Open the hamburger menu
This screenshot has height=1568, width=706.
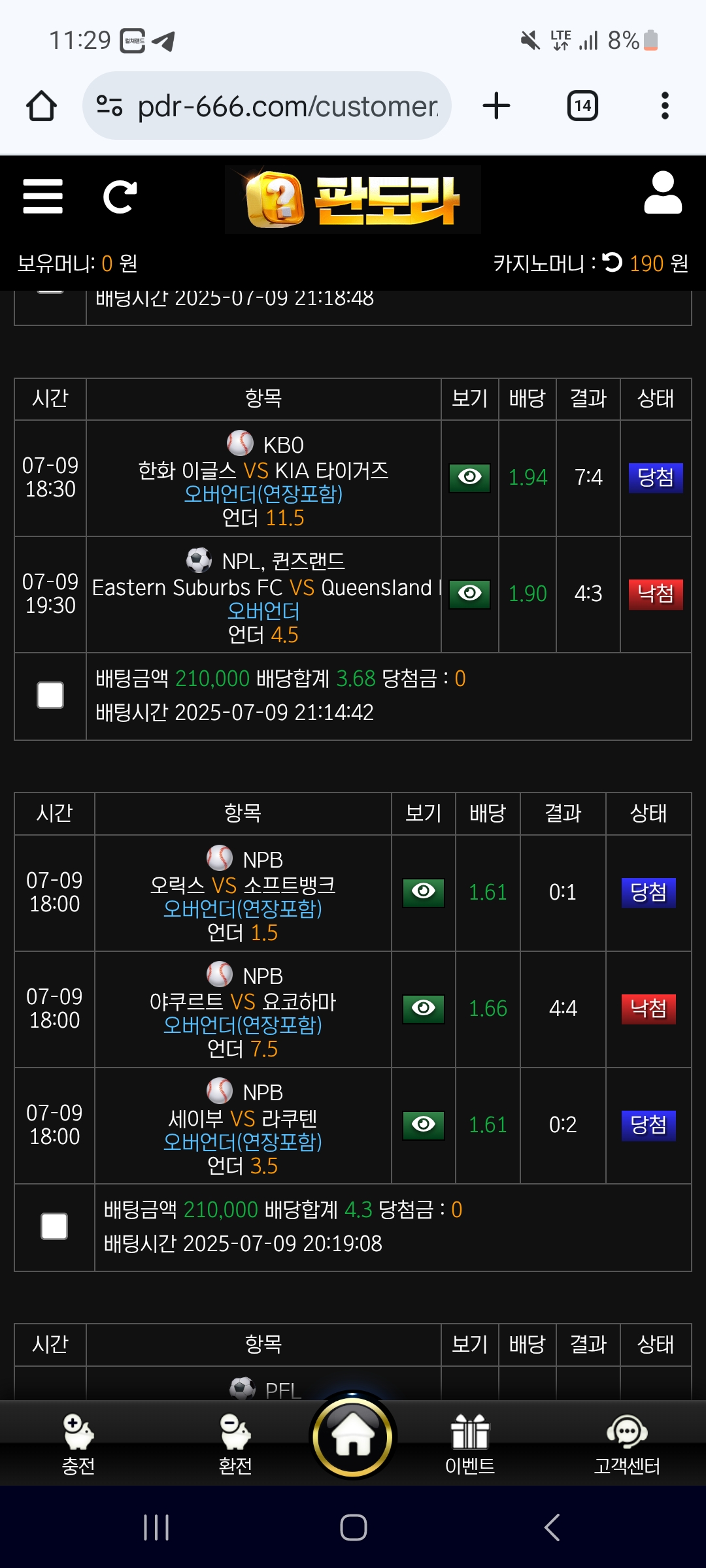(x=42, y=197)
